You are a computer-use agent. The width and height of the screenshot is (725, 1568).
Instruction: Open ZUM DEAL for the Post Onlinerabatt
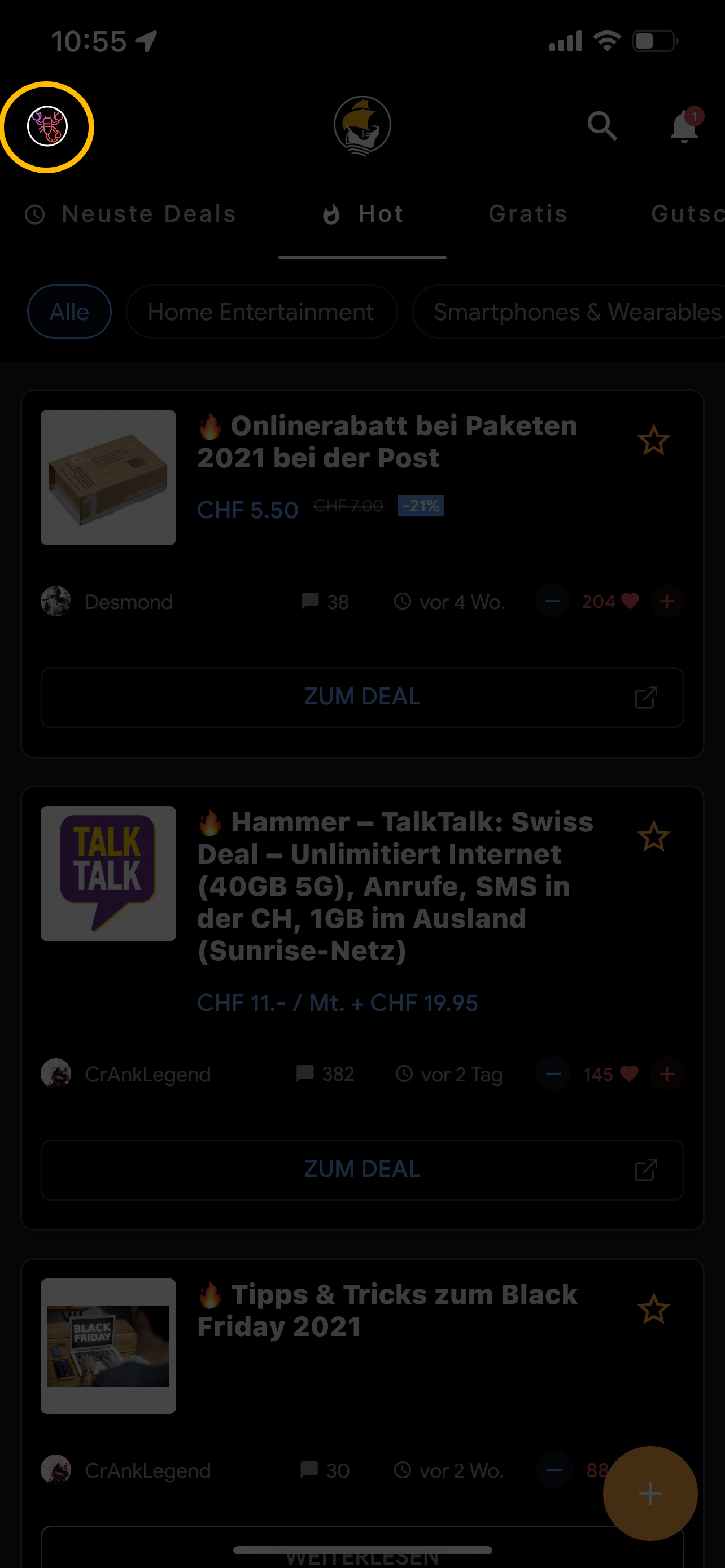(x=362, y=697)
